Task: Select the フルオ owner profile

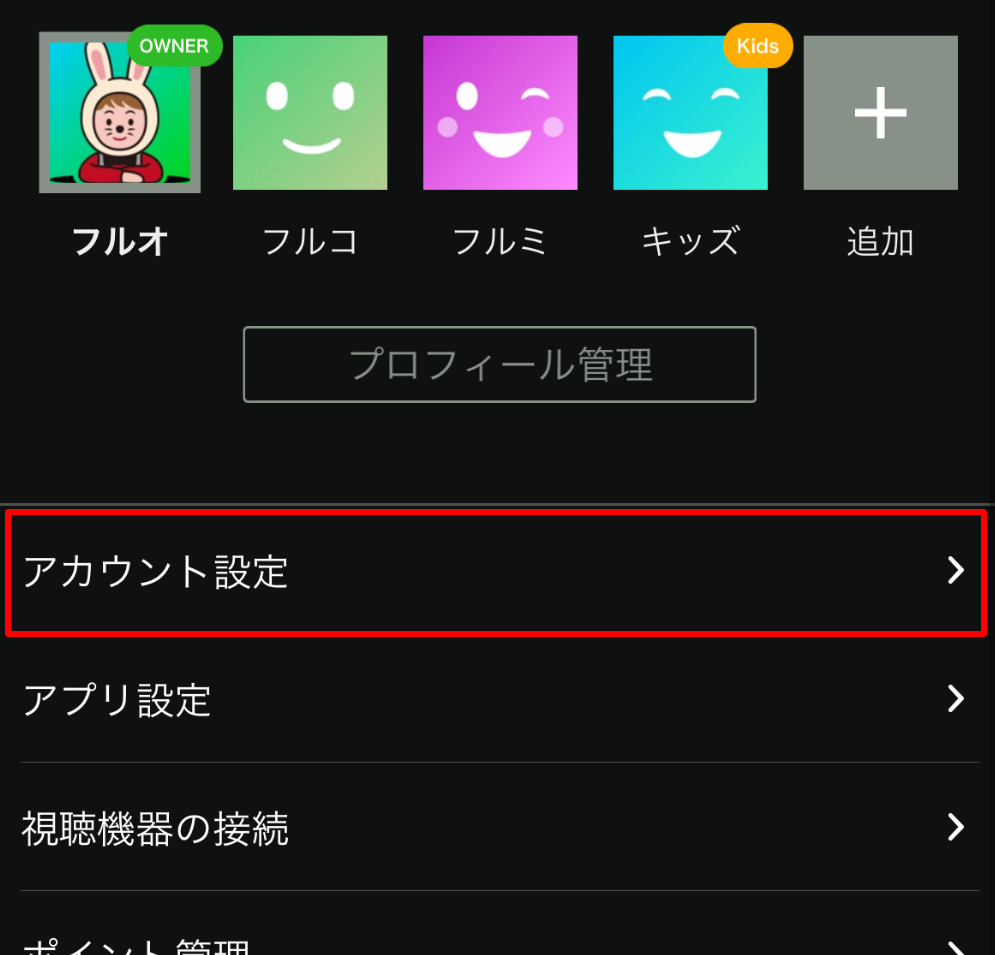Action: (119, 113)
